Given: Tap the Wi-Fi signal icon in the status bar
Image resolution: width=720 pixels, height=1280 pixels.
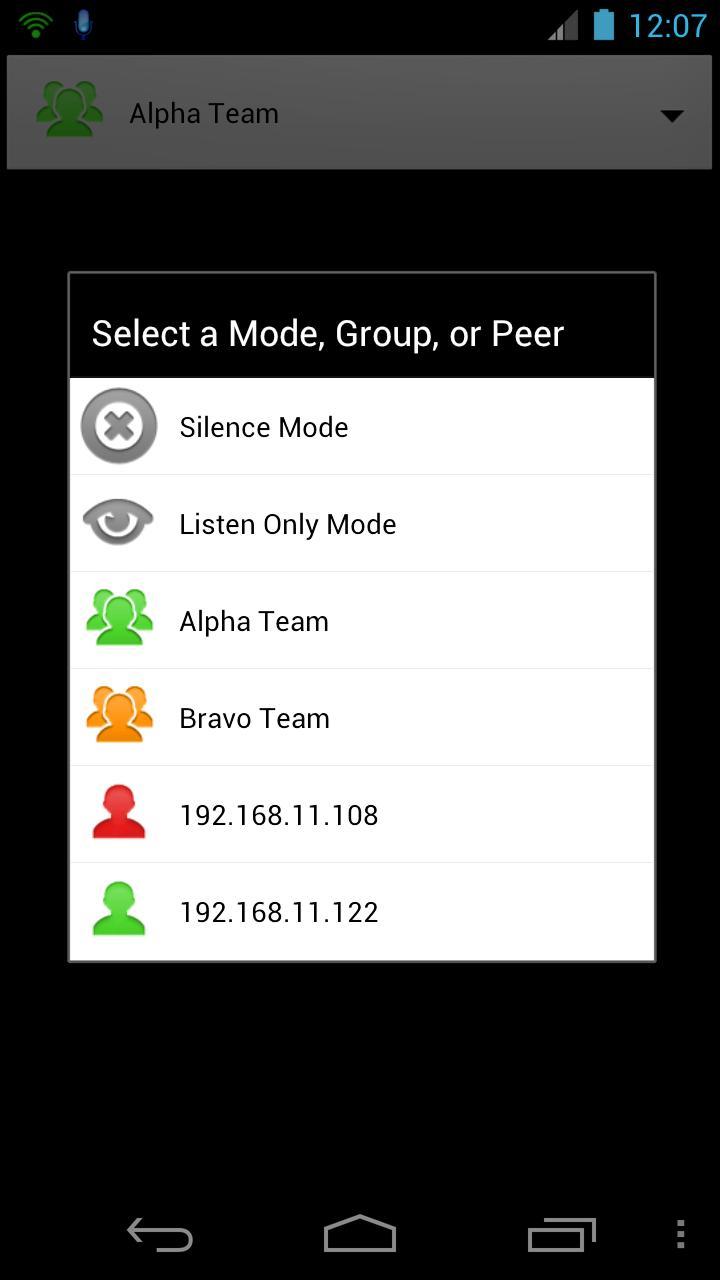Looking at the screenshot, I should [33, 22].
